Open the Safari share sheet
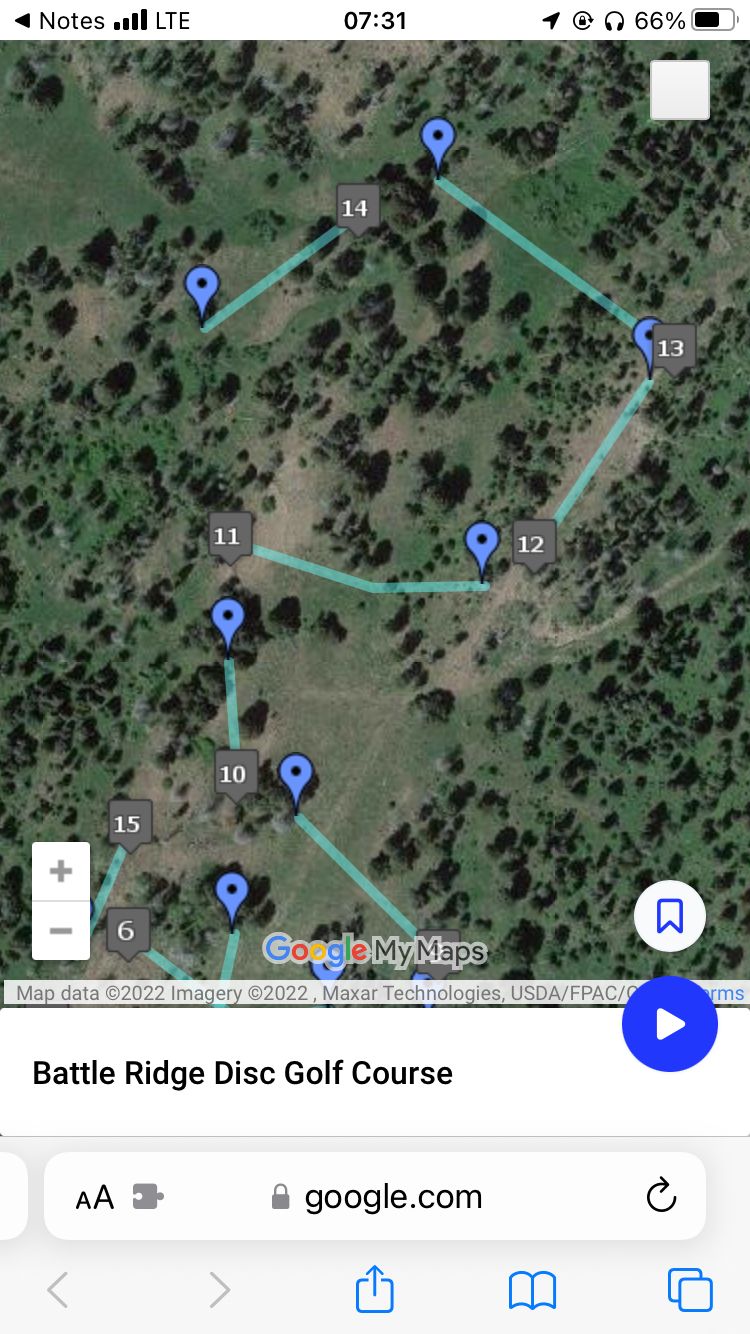This screenshot has height=1334, width=750. (x=375, y=1288)
